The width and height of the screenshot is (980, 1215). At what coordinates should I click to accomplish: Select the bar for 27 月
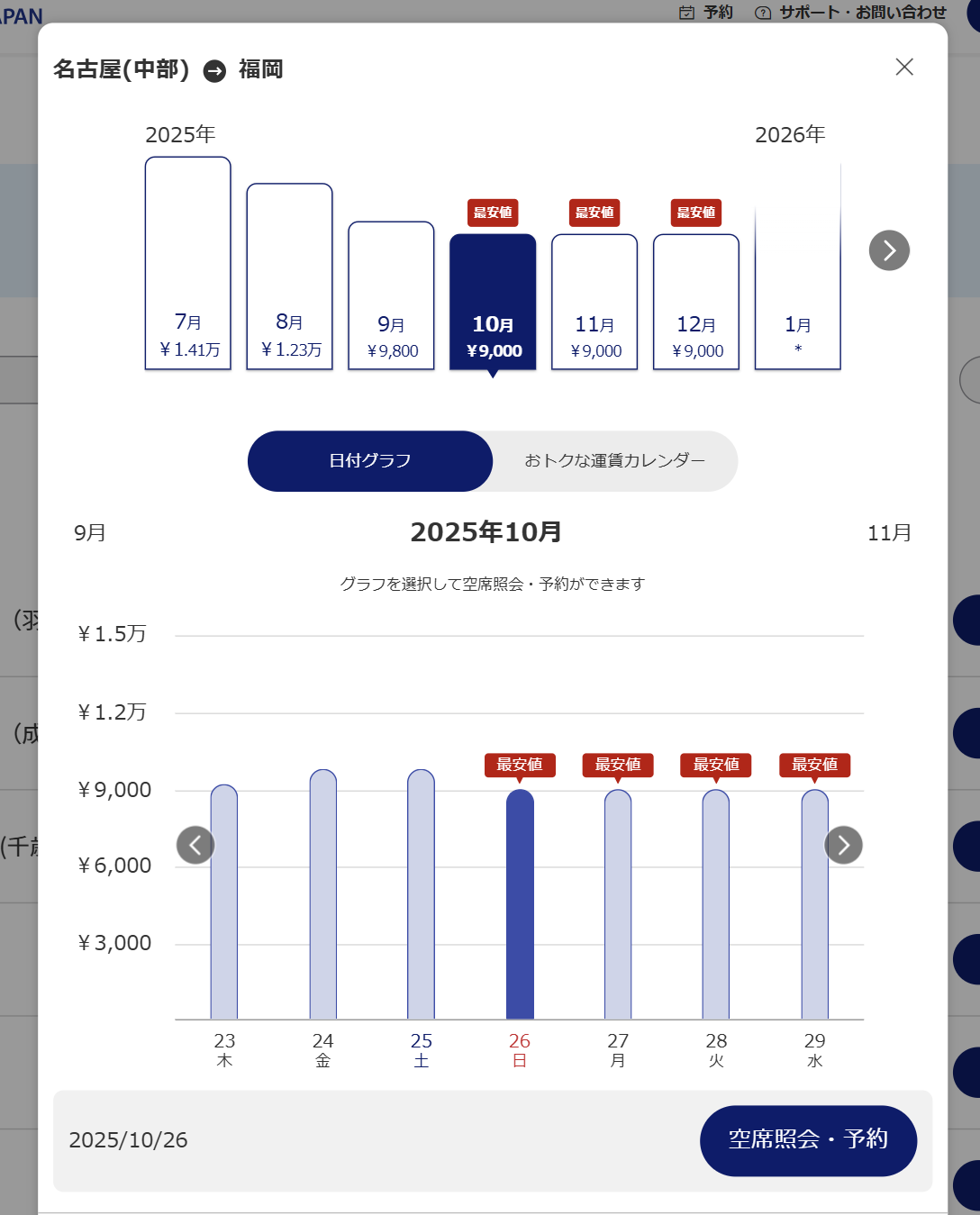click(x=618, y=903)
